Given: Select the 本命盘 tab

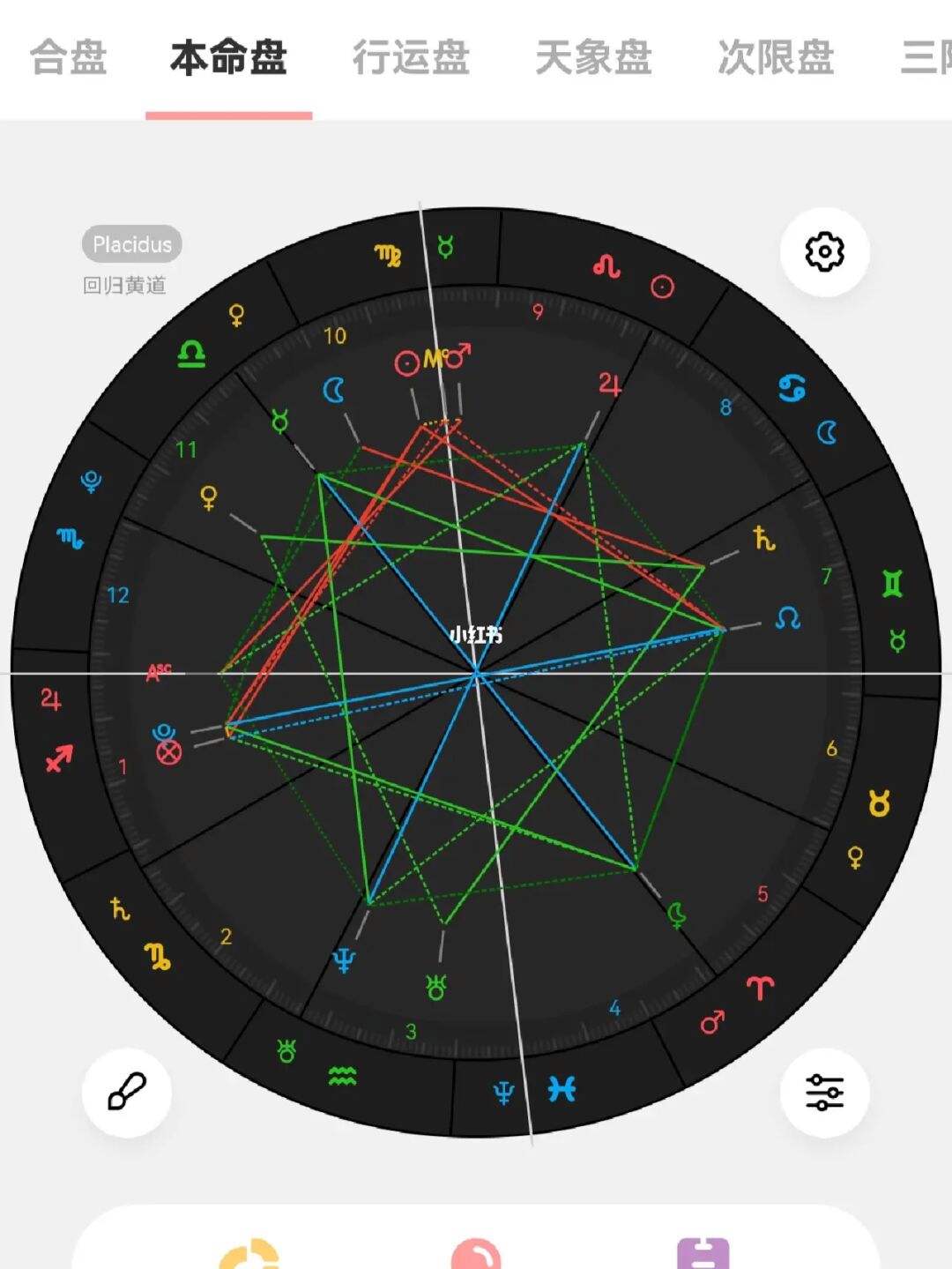Looking at the screenshot, I should pyautogui.click(x=228, y=58).
